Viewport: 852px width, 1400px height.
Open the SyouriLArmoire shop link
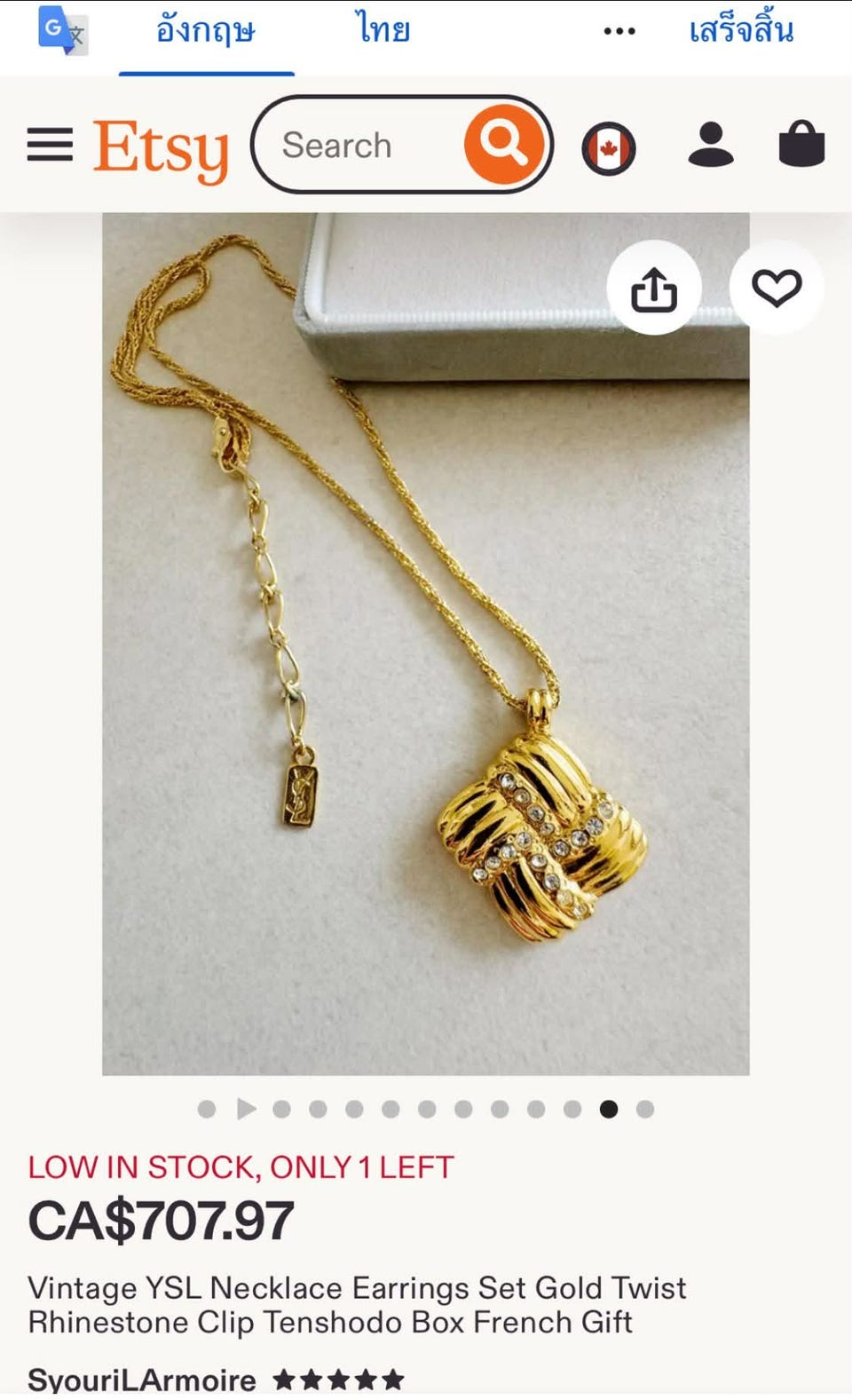[142, 1380]
